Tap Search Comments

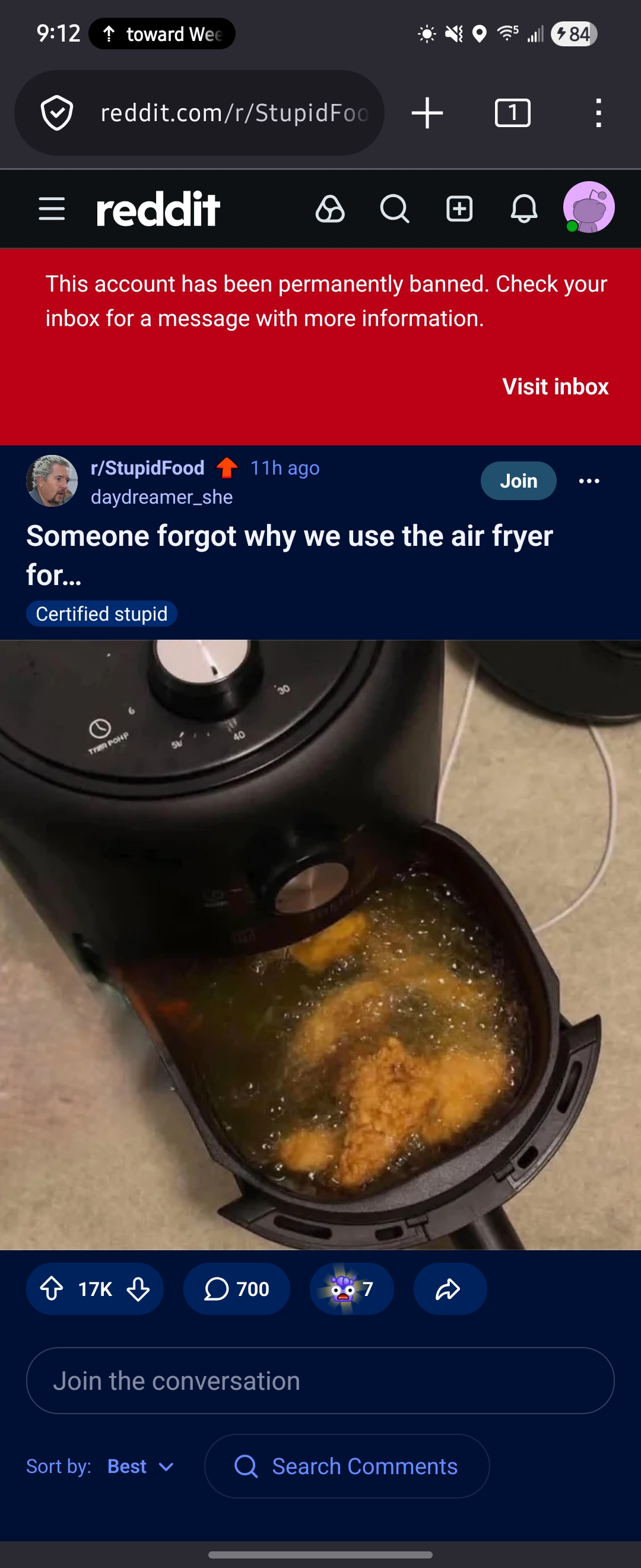347,1466
